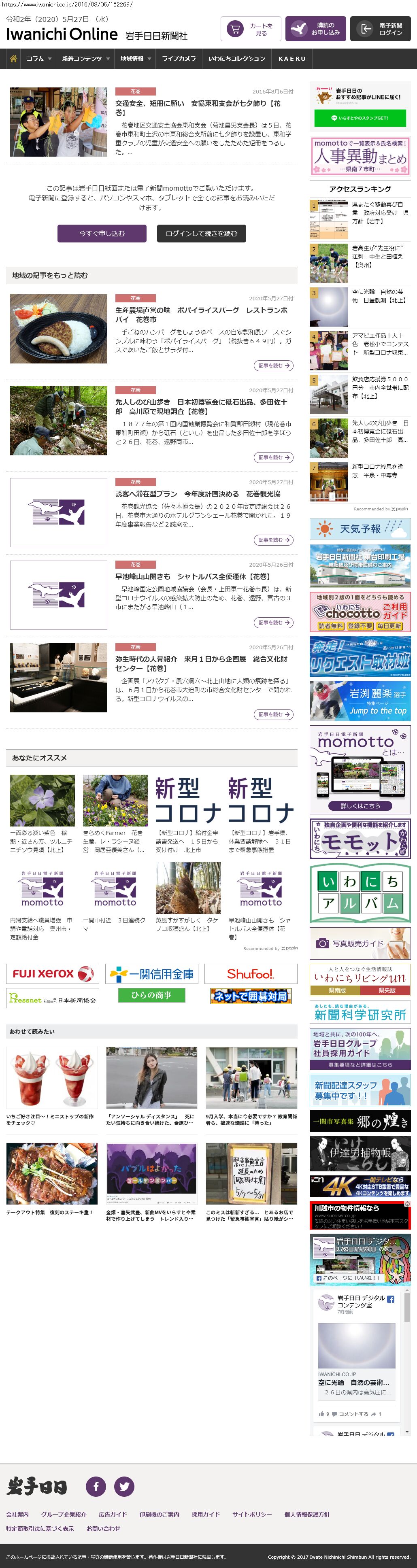This screenshot has width=417, height=1568.
Task: Select ログインして続きを読む button
Action: pos(201,233)
